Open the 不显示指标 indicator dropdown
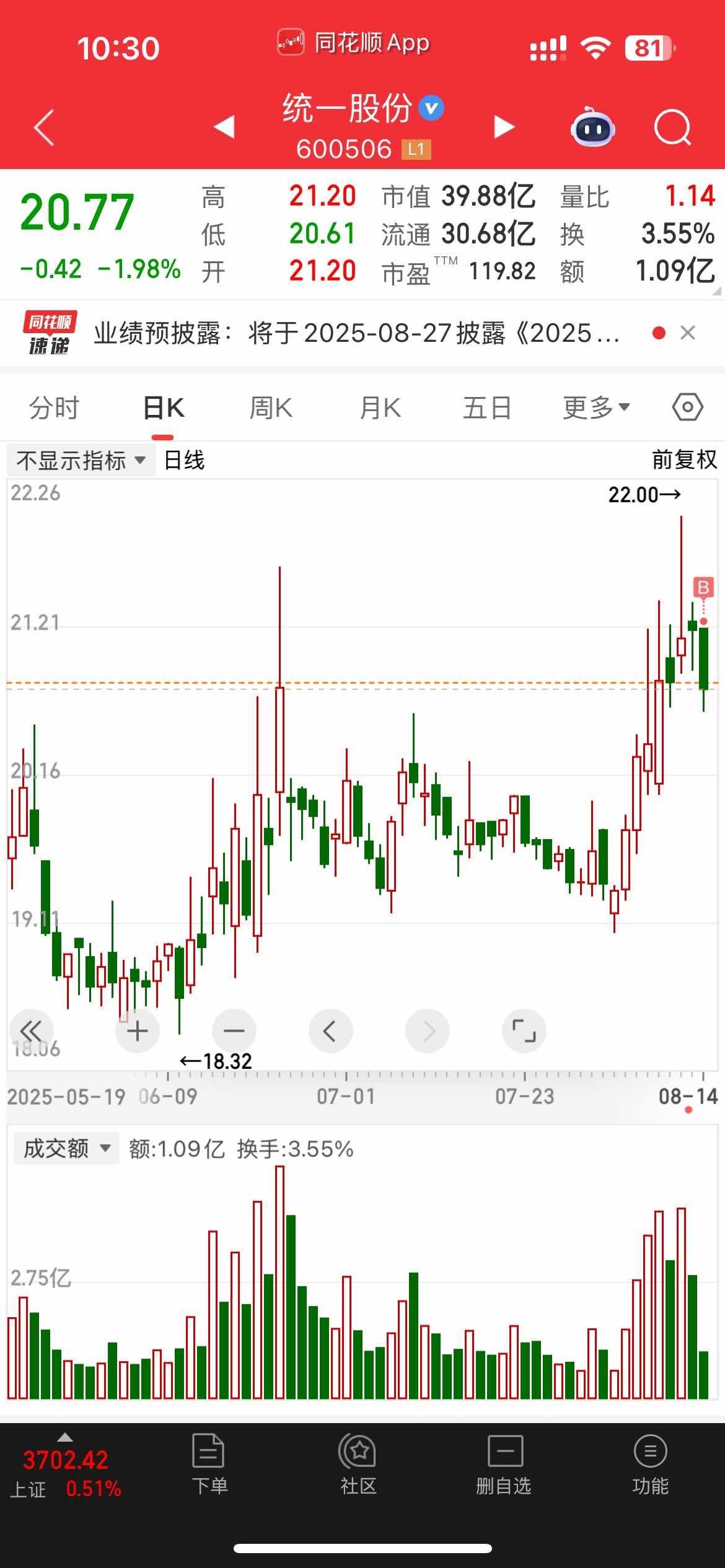The height and width of the screenshot is (1568, 725). point(81,460)
